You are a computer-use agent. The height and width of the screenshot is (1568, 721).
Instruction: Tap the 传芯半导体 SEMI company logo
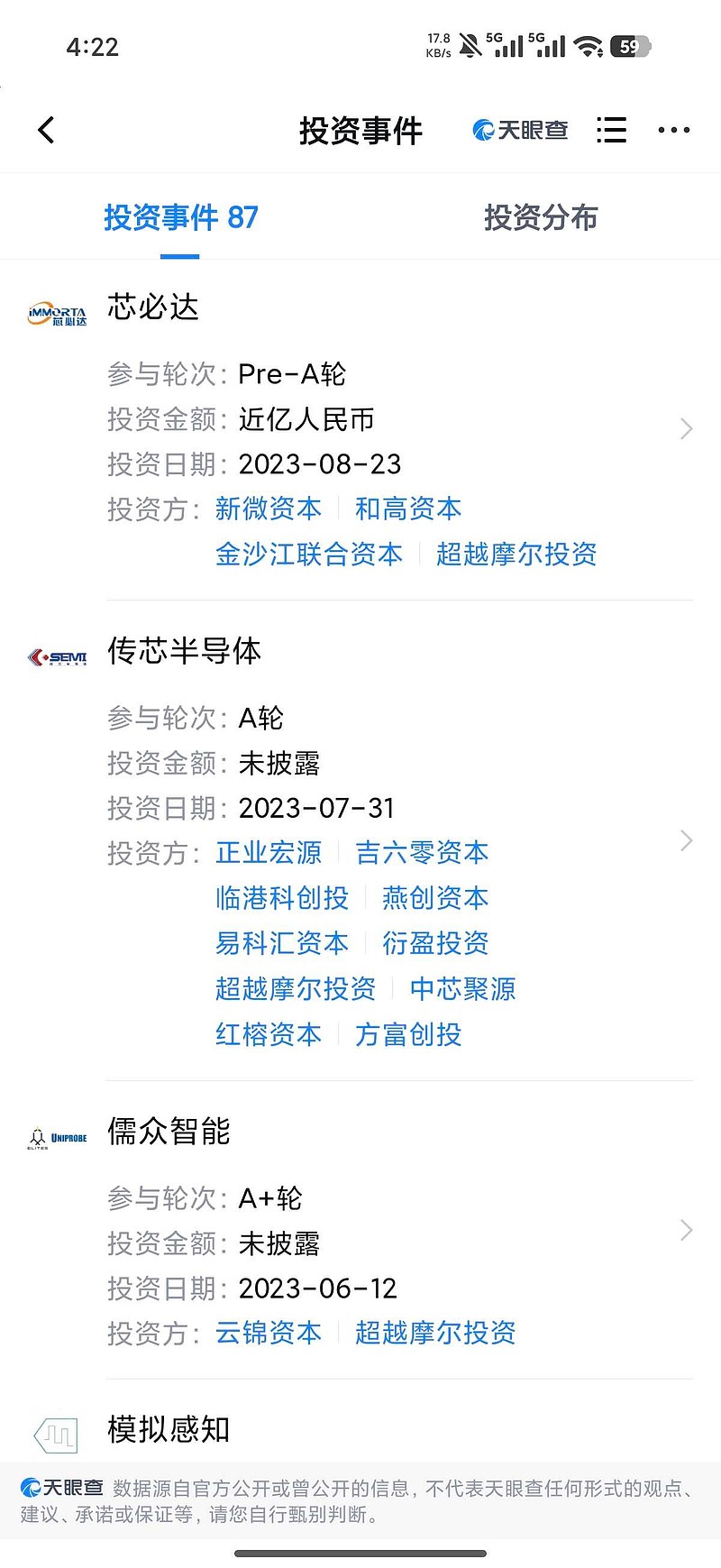(56, 656)
